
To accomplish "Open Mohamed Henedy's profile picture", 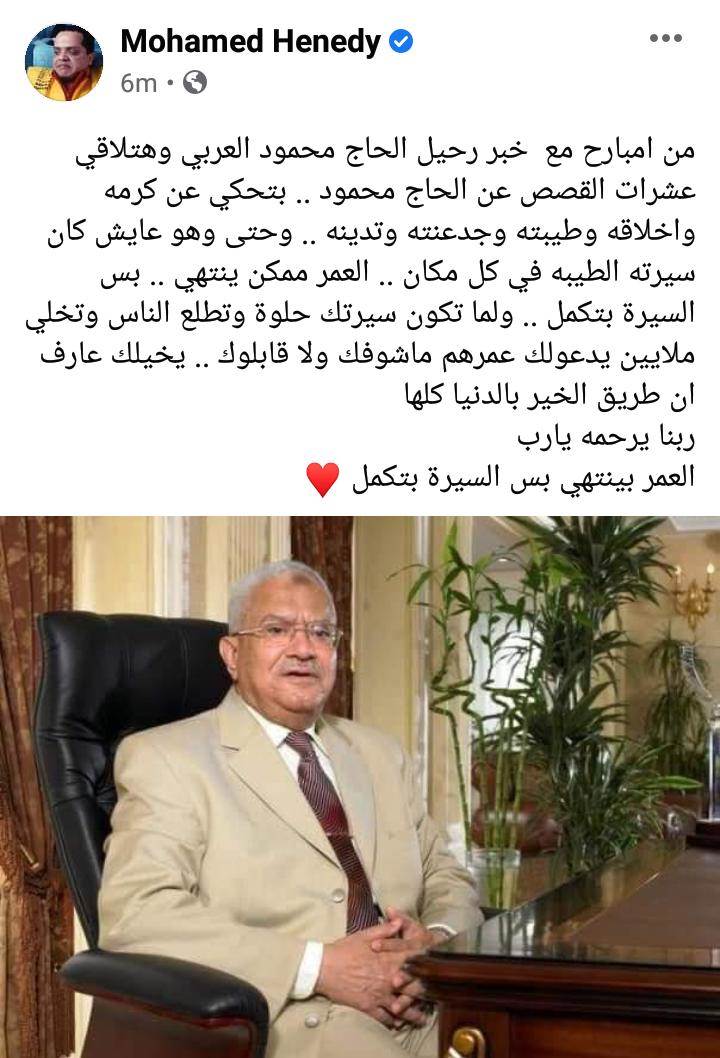I will coord(64,62).
